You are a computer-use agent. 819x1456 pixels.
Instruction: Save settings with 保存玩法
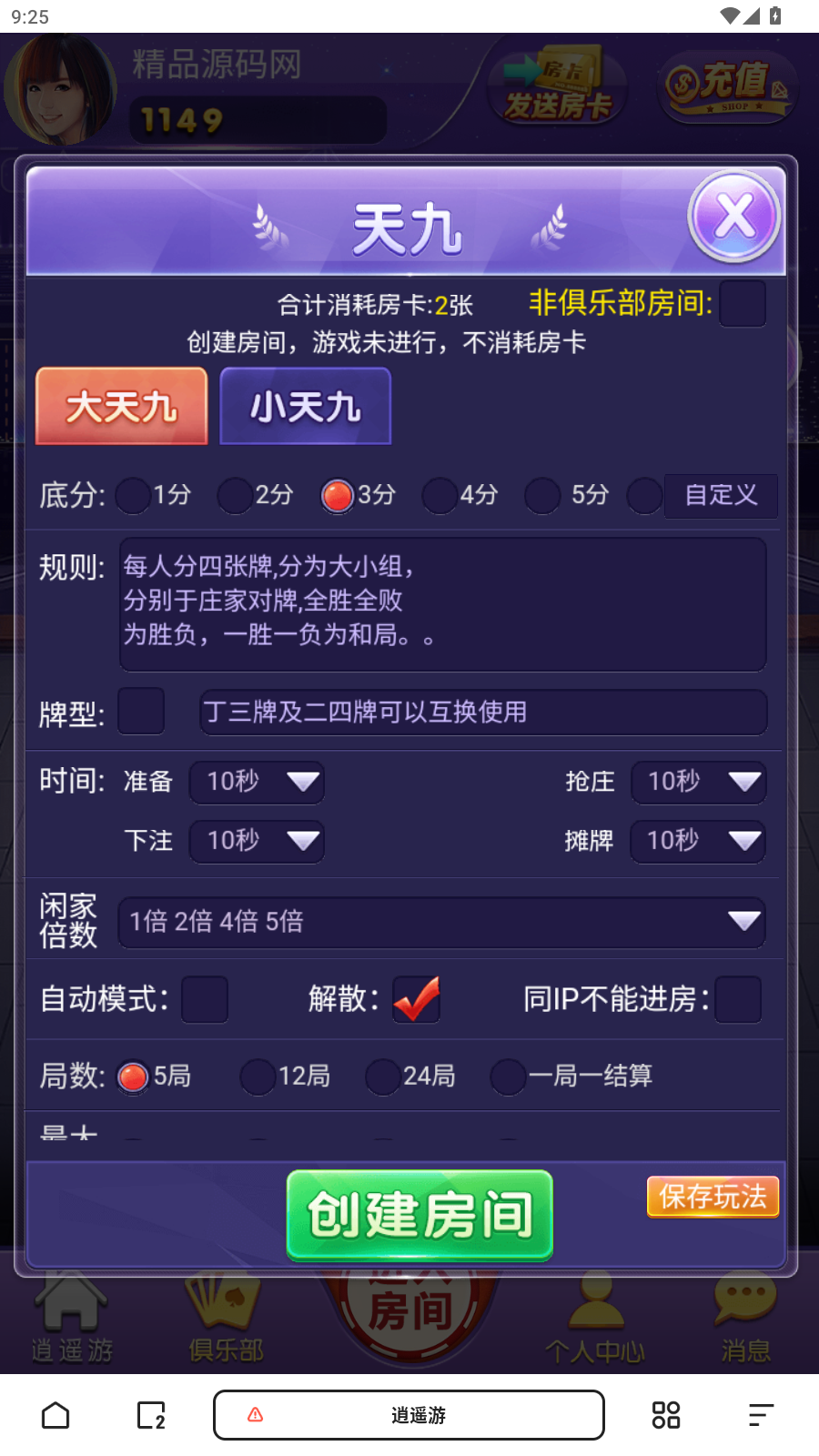[x=713, y=1197]
